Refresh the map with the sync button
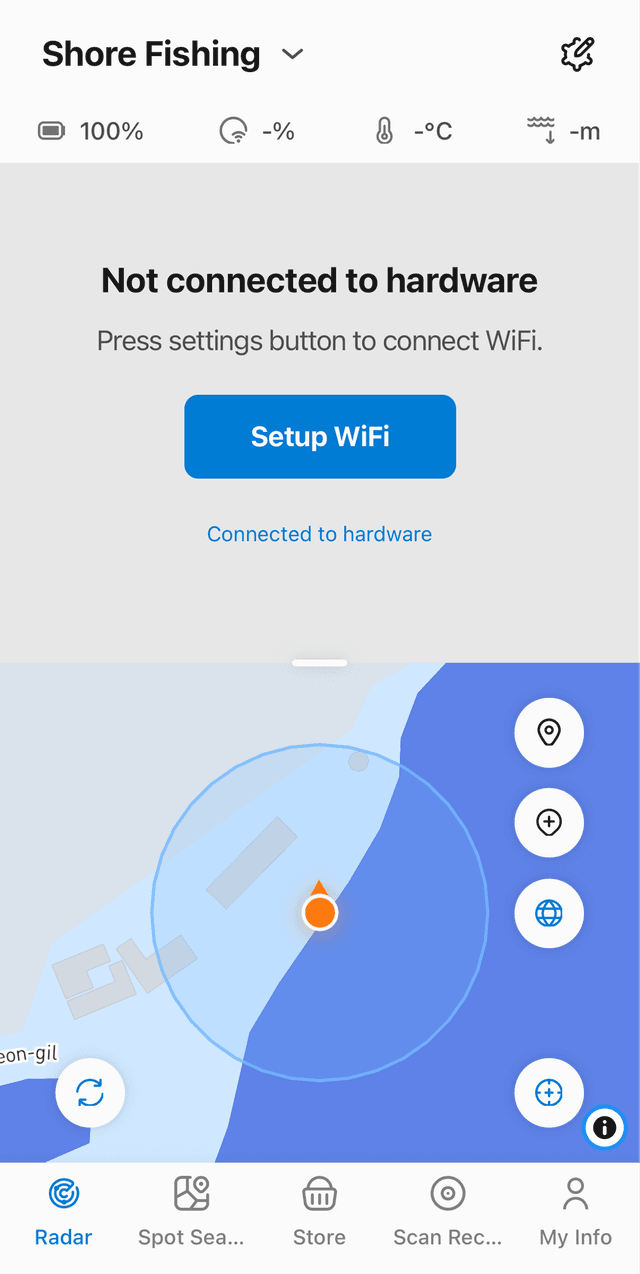The height and width of the screenshot is (1274, 640). click(x=90, y=1093)
